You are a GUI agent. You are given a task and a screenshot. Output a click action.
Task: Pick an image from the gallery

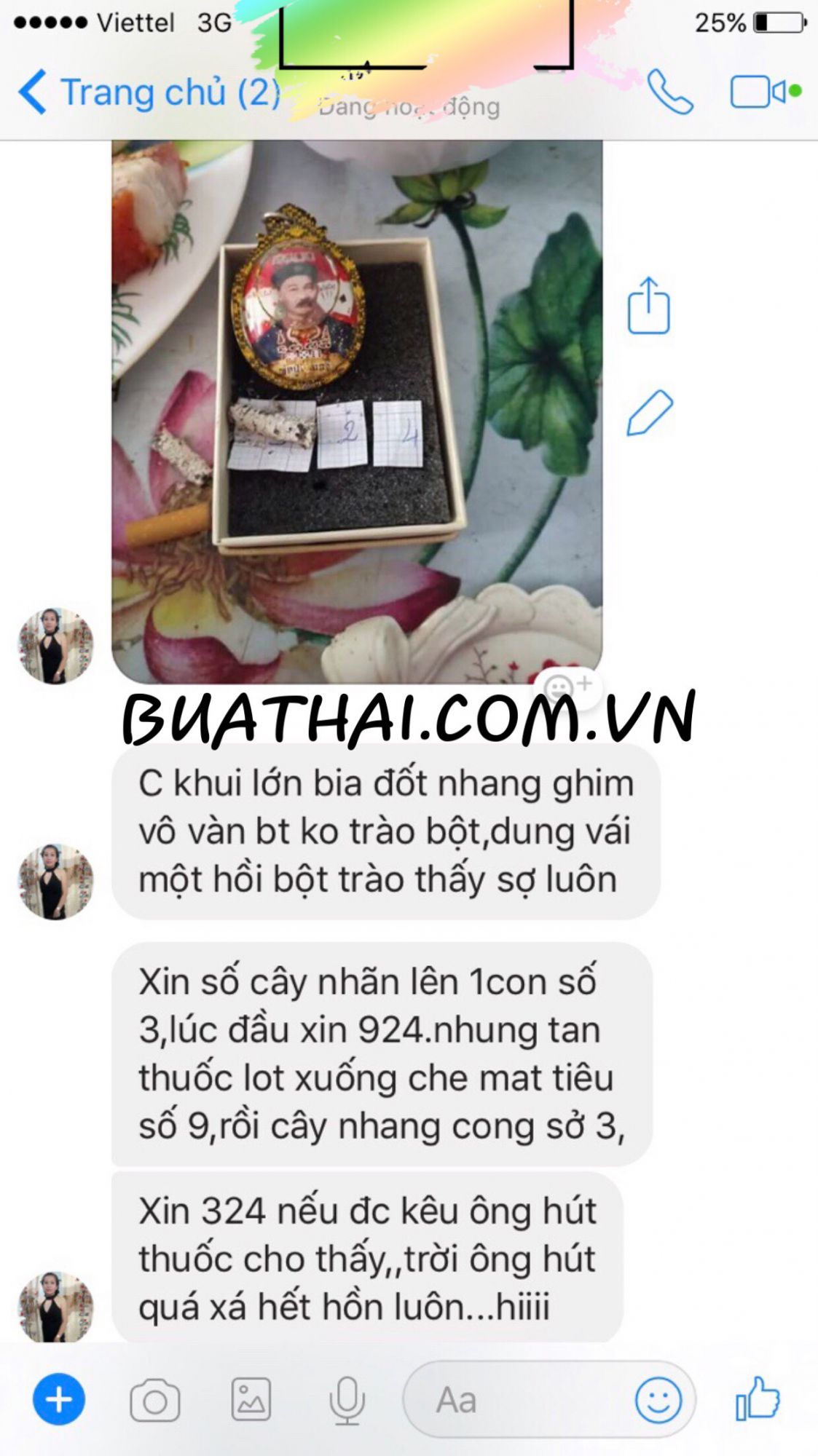coord(251,1399)
